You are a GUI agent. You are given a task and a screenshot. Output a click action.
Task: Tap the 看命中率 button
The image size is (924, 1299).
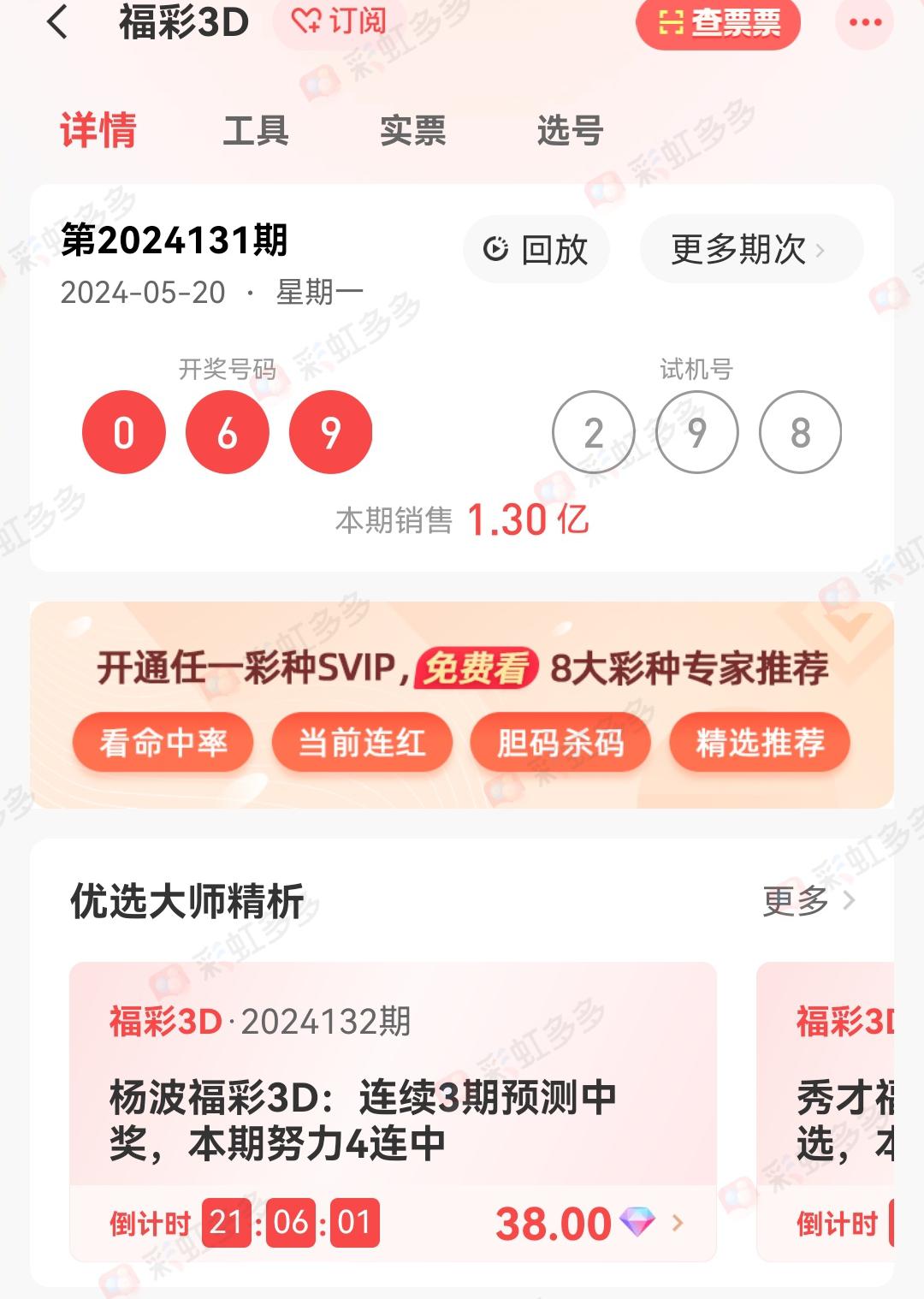coord(163,742)
